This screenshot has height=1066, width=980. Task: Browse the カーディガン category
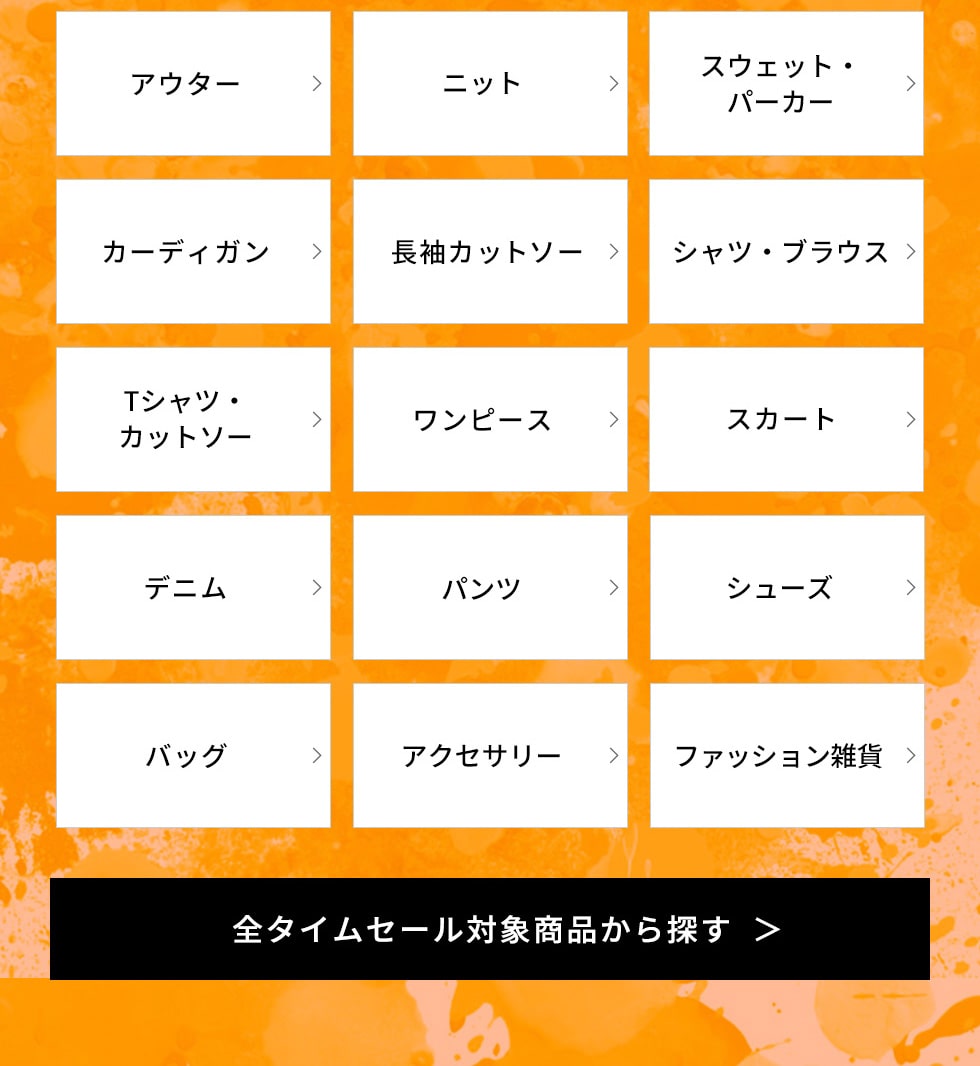coord(193,252)
